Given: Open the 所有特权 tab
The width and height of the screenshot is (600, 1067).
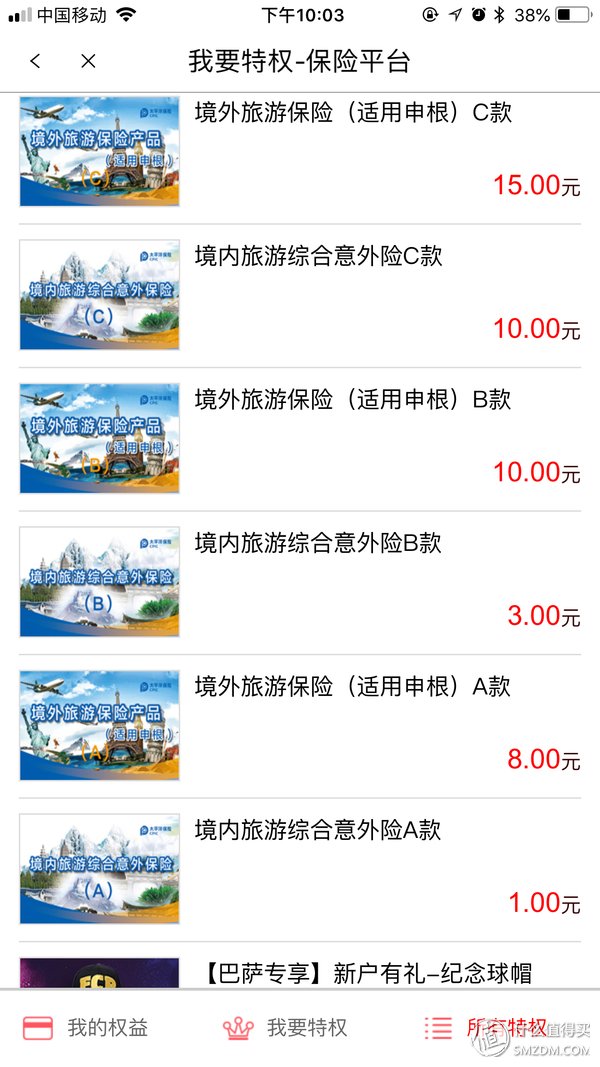Looking at the screenshot, I should click(x=486, y=1028).
